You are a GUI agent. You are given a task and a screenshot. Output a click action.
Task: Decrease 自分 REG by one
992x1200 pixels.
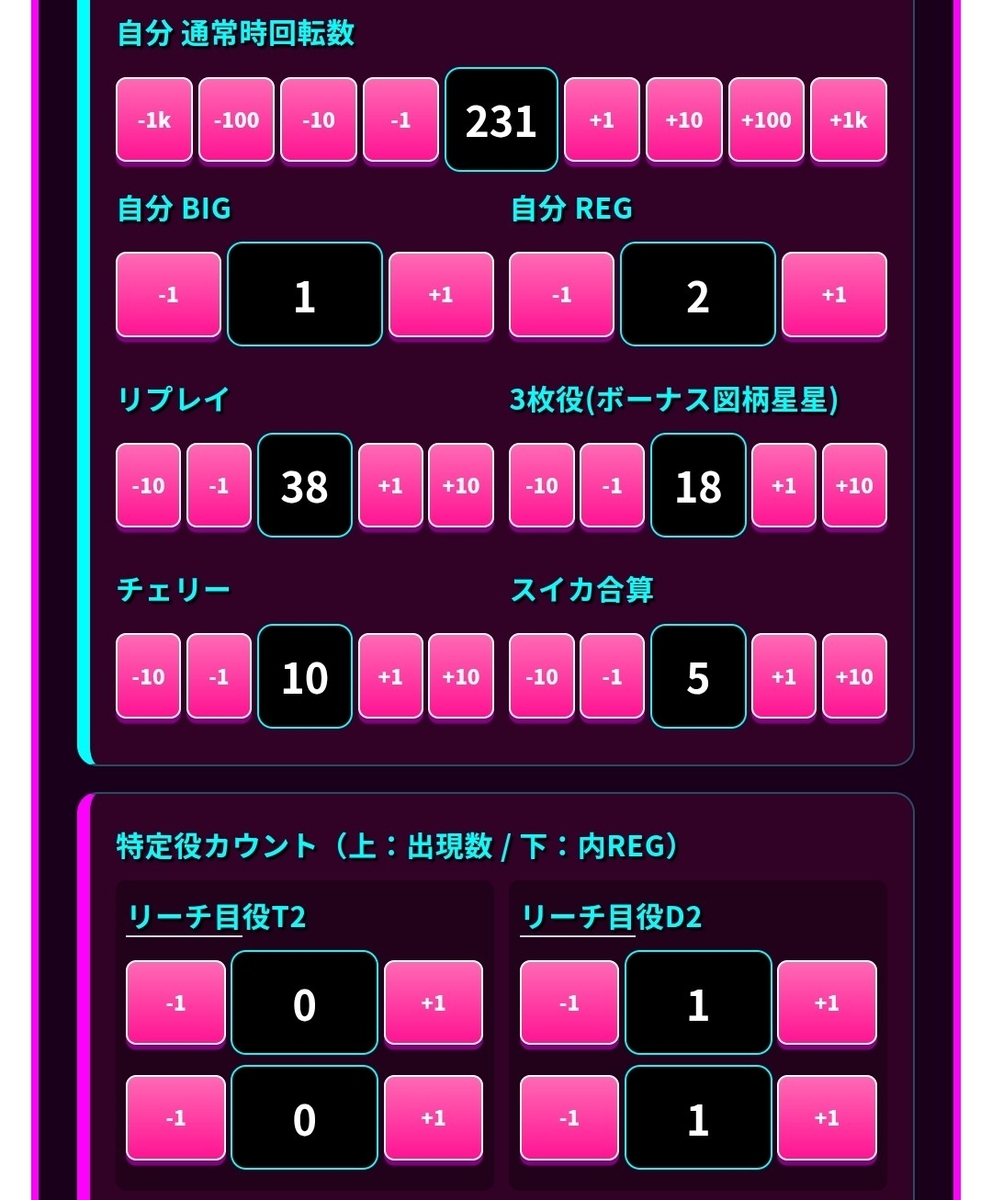click(562, 295)
